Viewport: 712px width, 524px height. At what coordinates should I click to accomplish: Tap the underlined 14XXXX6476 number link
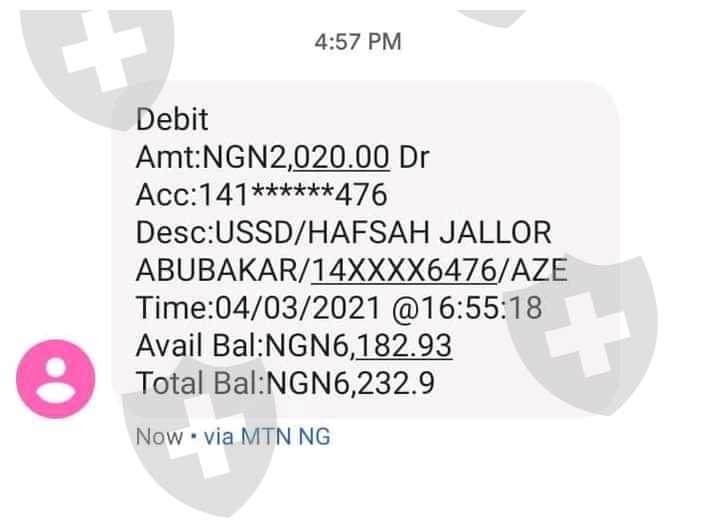[x=404, y=270]
